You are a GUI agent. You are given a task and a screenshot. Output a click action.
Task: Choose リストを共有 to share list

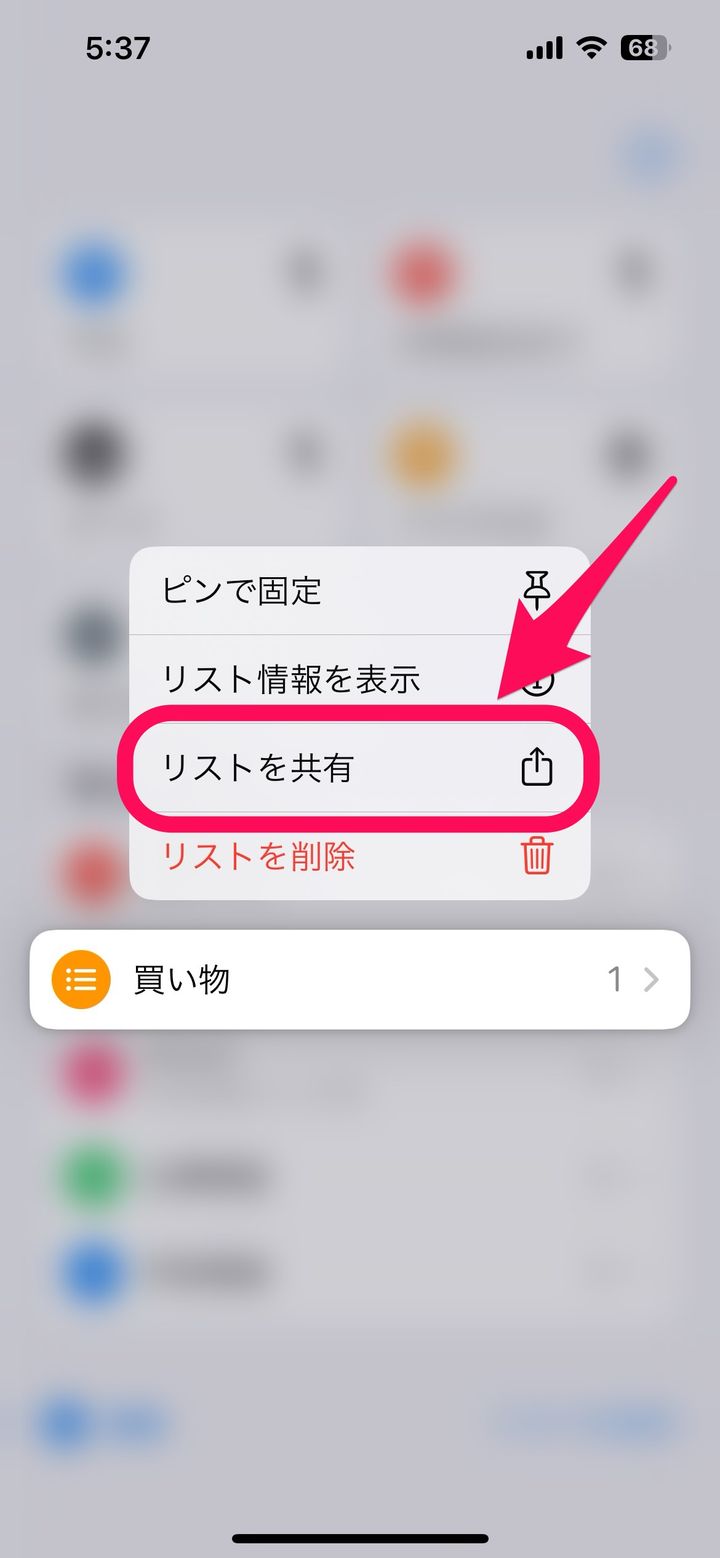click(358, 768)
